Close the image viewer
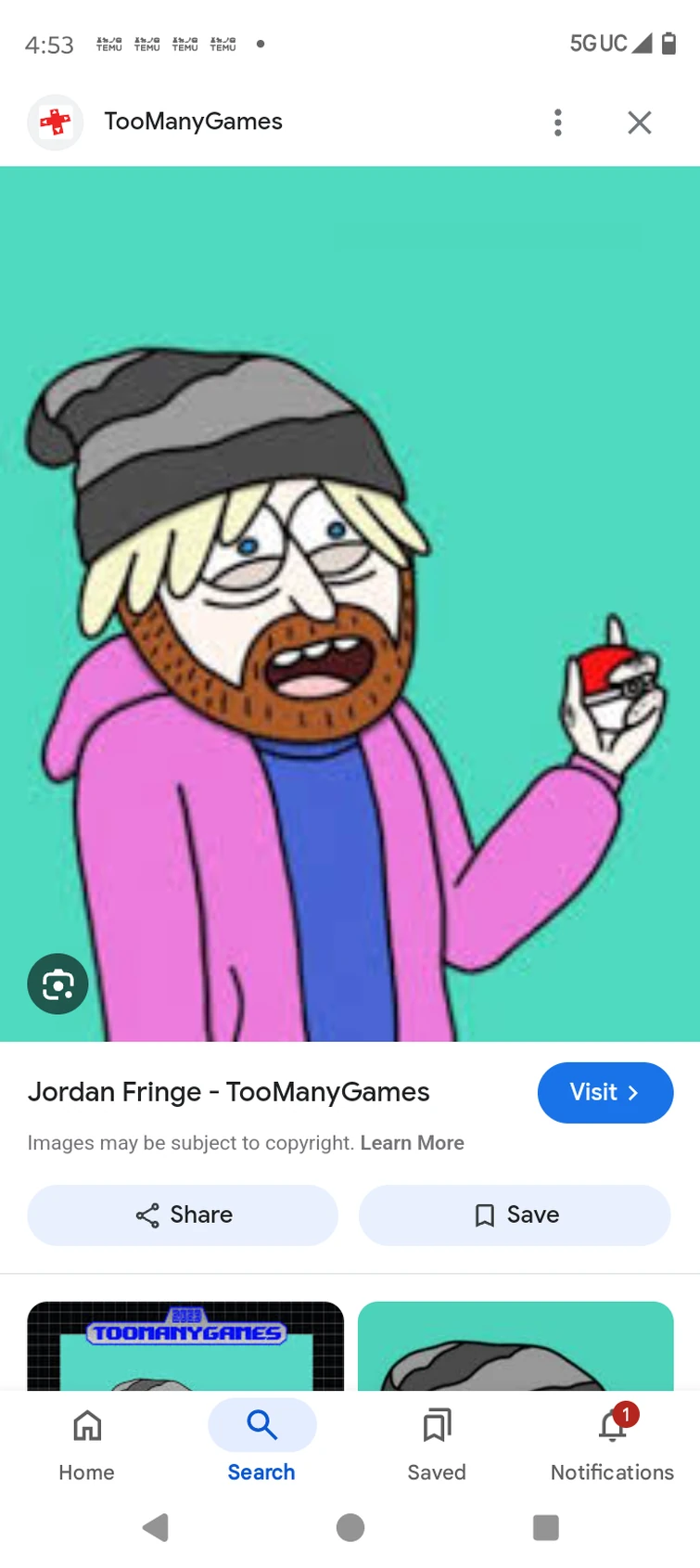This screenshot has width=700, height=1568. coord(639,122)
